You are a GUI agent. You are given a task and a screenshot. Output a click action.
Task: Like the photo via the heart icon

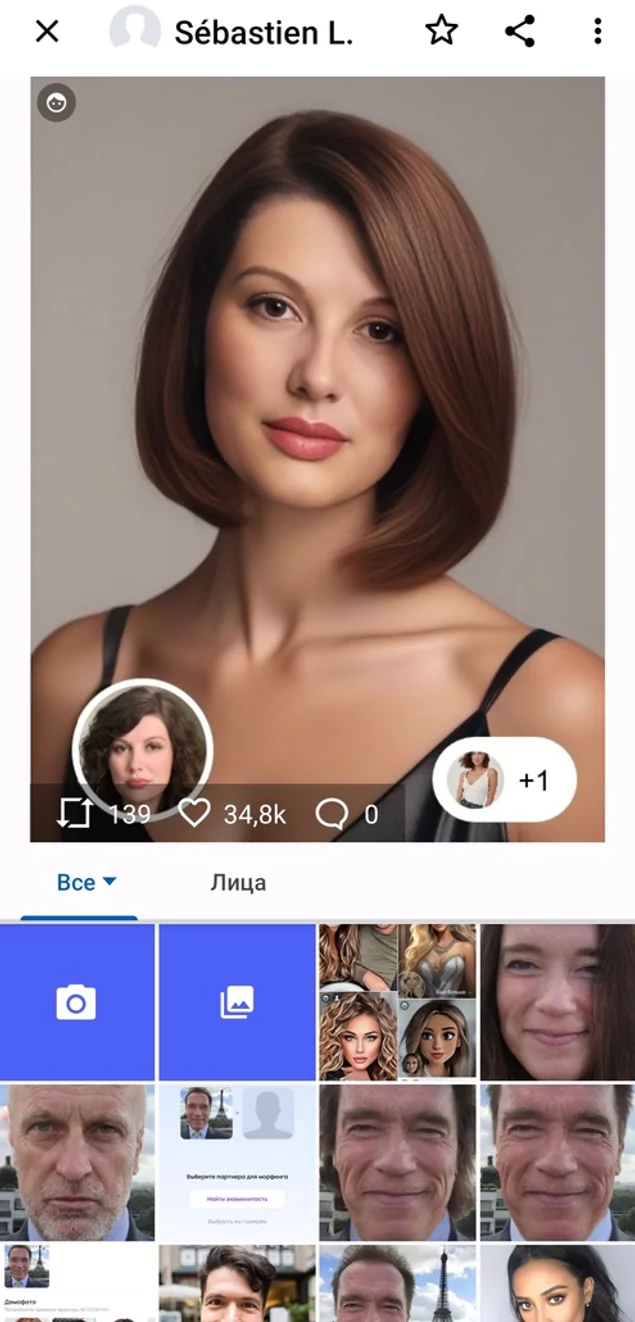194,813
